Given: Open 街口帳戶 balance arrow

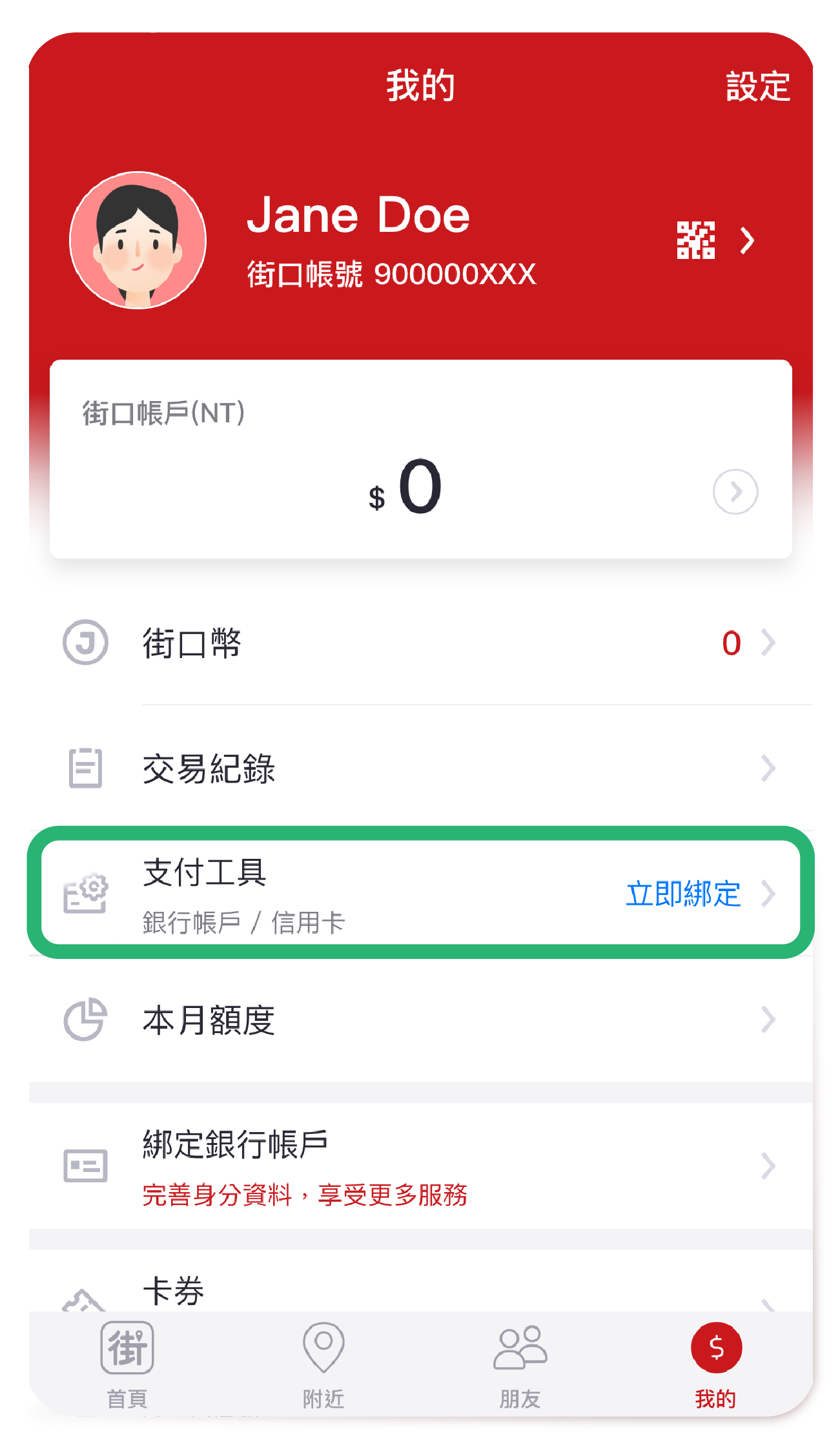Looking at the screenshot, I should point(735,492).
